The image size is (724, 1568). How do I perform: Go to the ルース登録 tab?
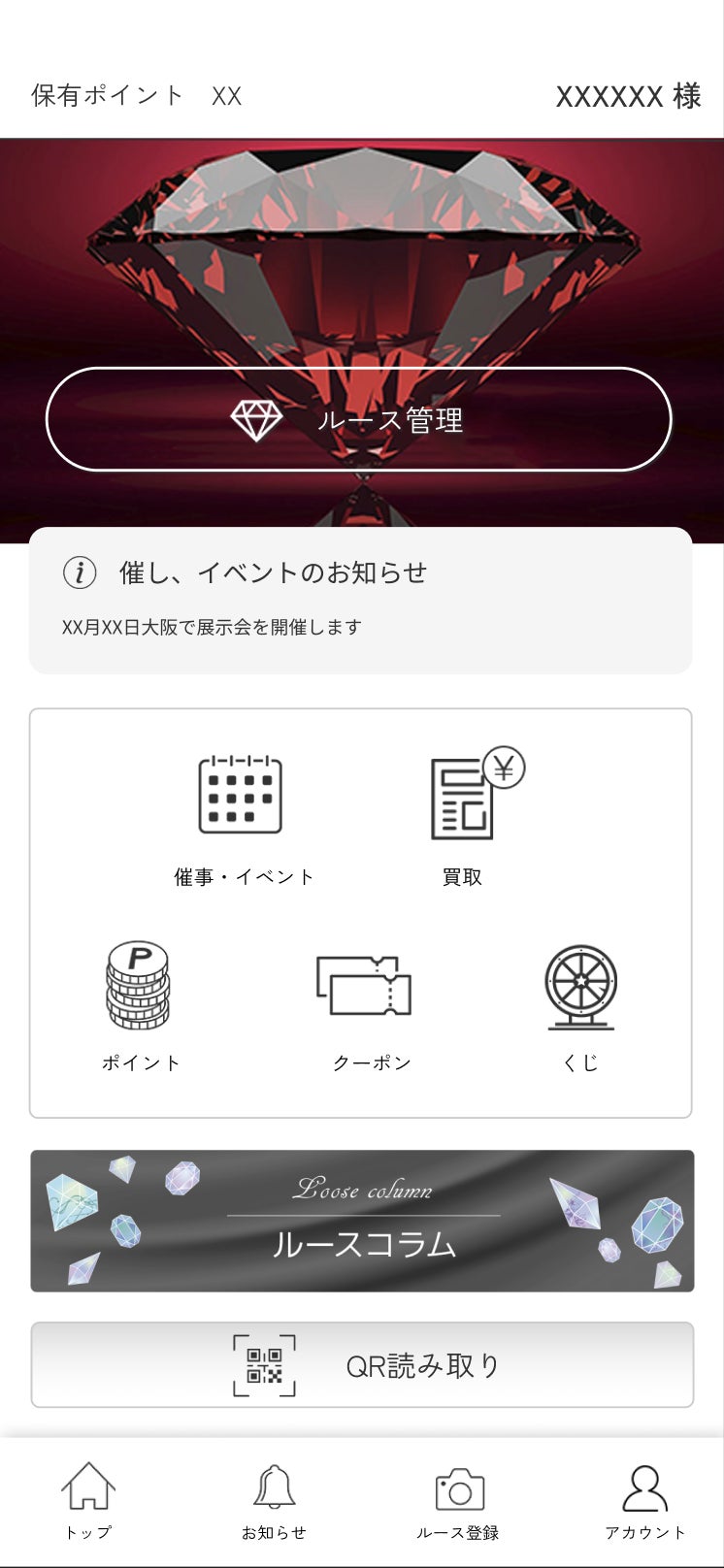(x=458, y=1500)
